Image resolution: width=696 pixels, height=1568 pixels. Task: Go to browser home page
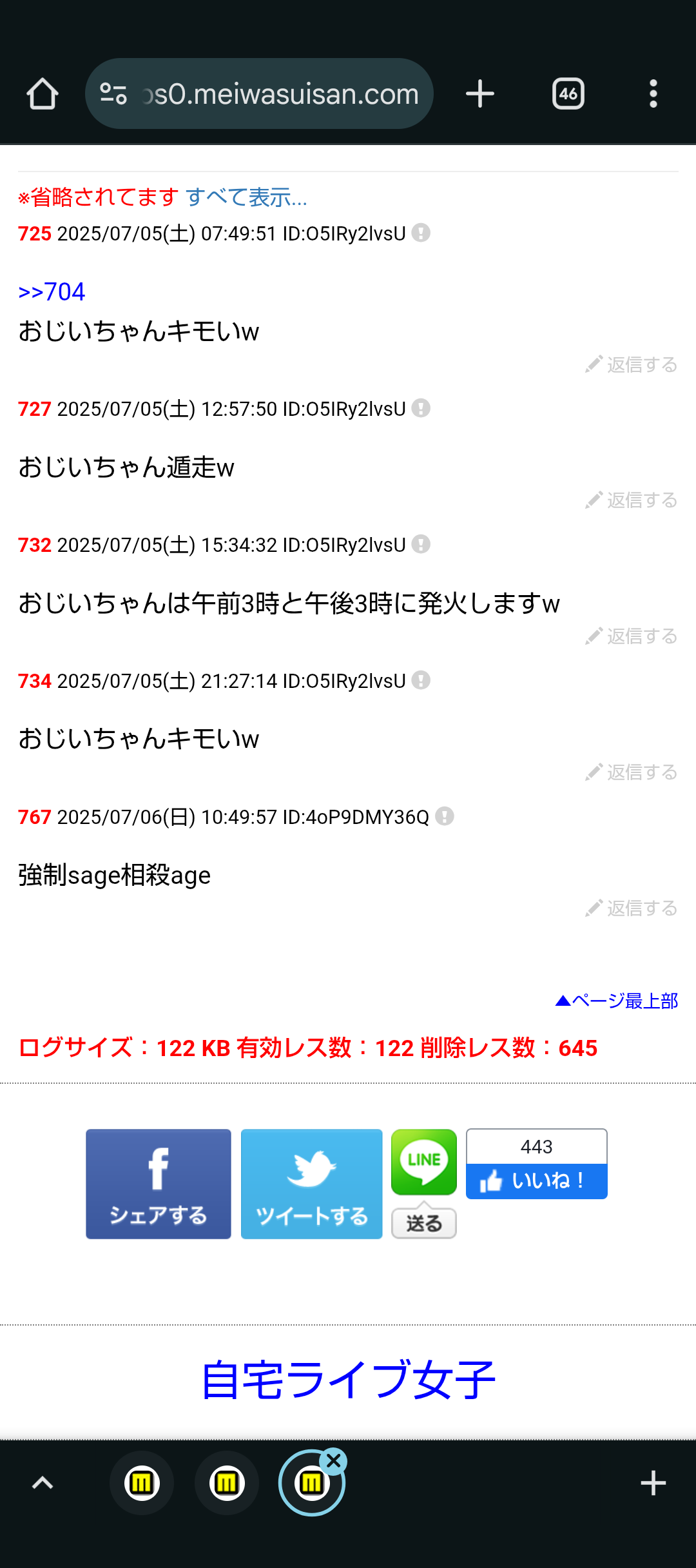click(x=43, y=94)
